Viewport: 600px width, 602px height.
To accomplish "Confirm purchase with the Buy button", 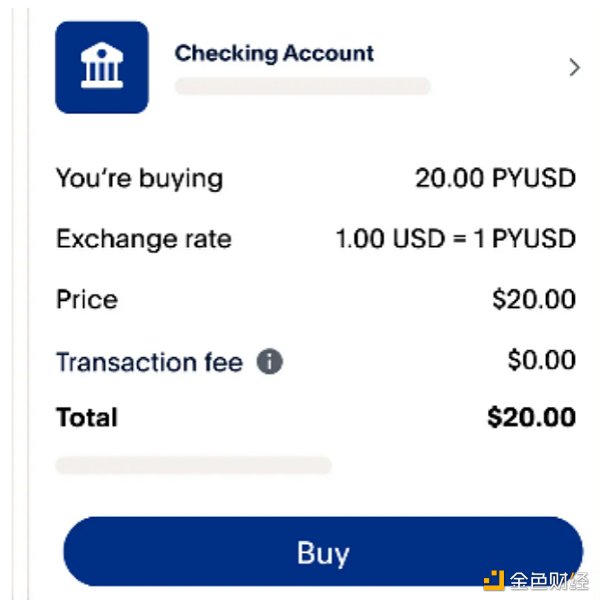I will click(322, 553).
